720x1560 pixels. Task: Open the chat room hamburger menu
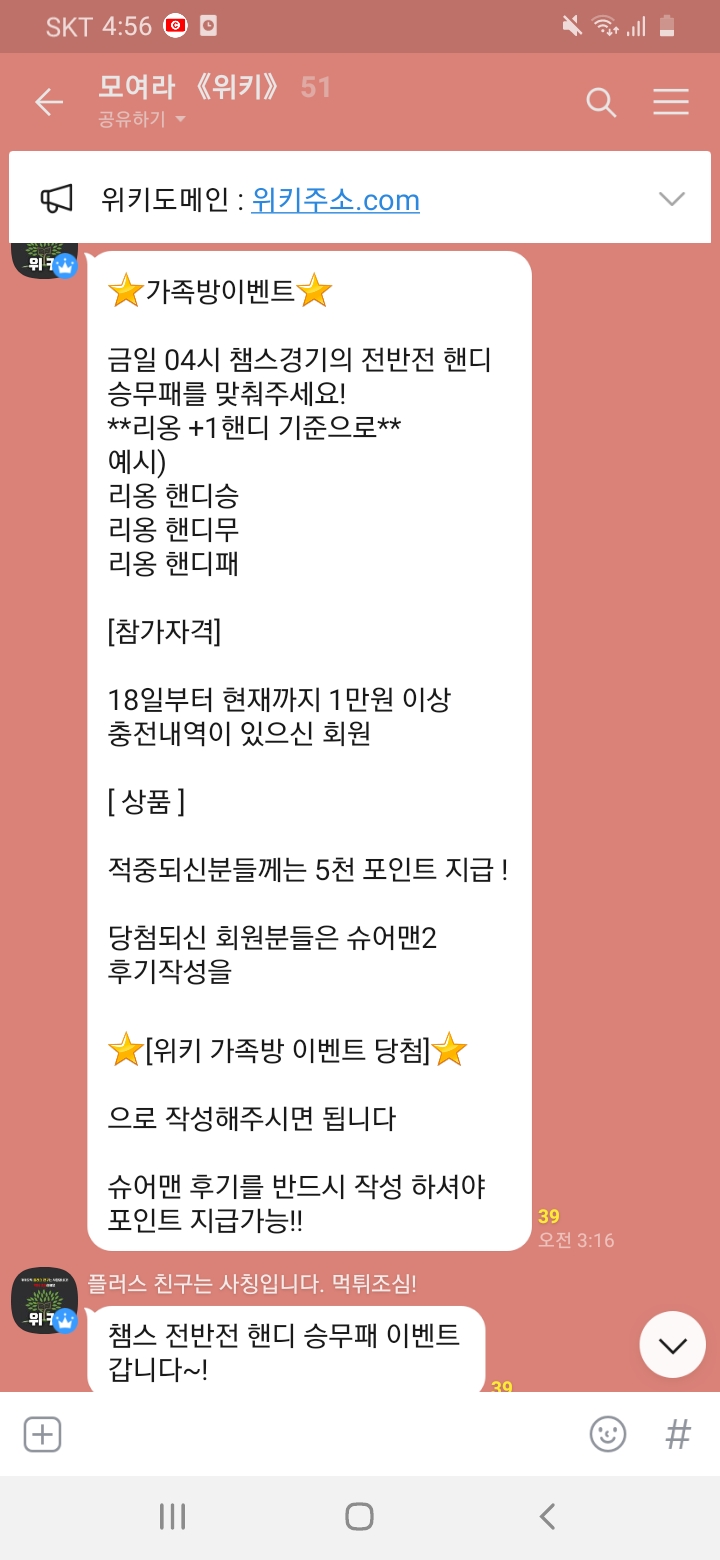point(670,102)
